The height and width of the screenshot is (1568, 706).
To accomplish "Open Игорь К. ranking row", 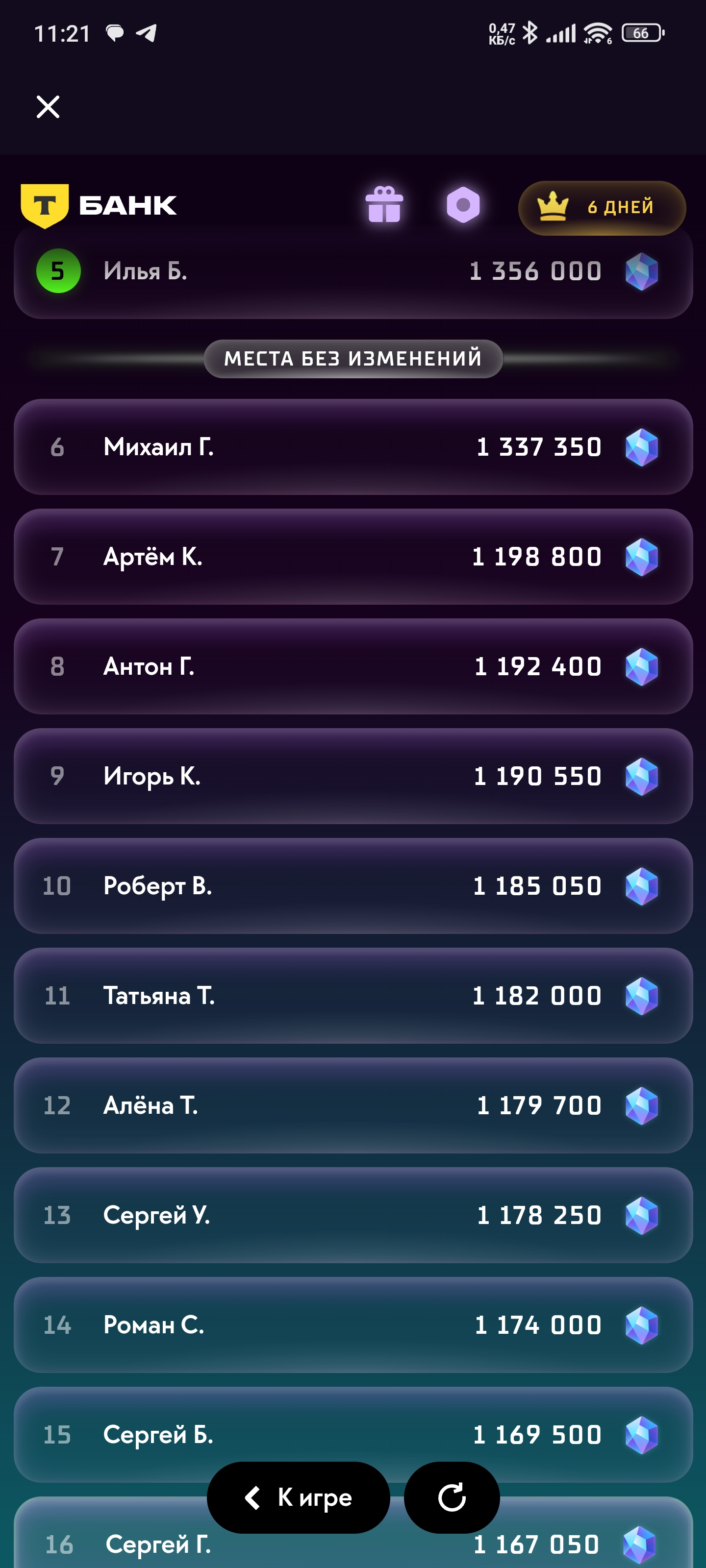I will (353, 776).
